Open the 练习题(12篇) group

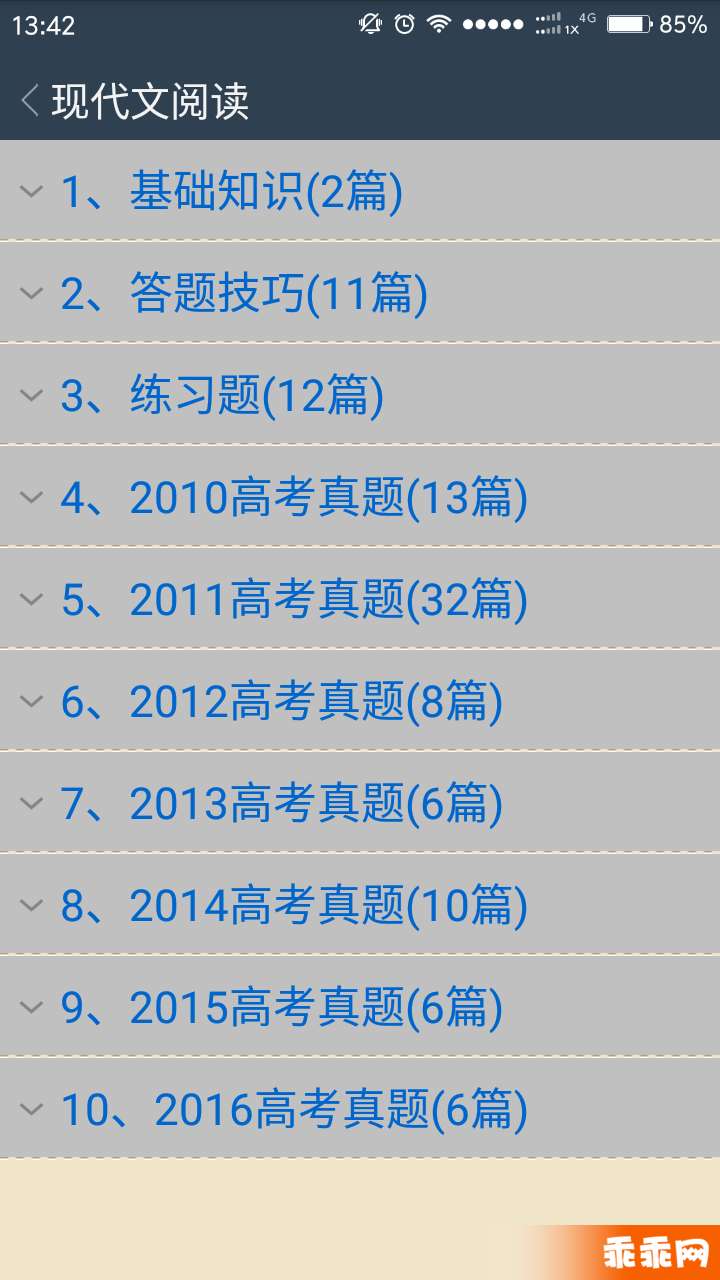360,394
